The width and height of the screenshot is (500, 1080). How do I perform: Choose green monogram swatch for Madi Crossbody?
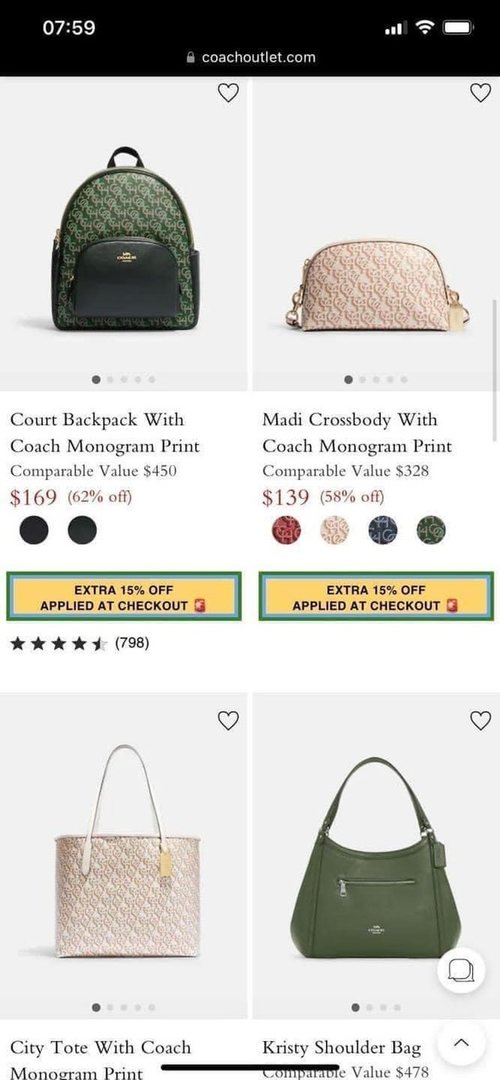431,530
